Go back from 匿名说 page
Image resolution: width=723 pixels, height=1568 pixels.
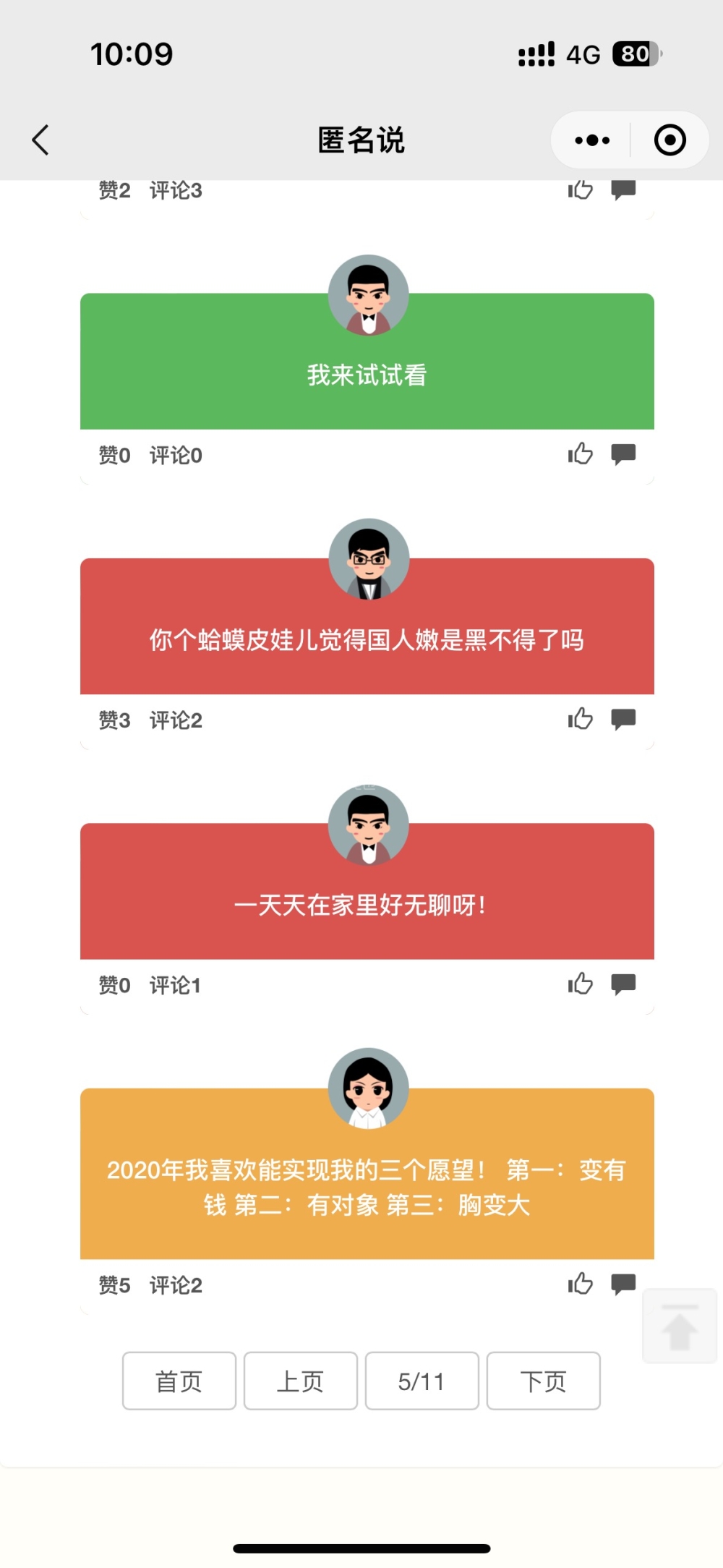pyautogui.click(x=41, y=140)
